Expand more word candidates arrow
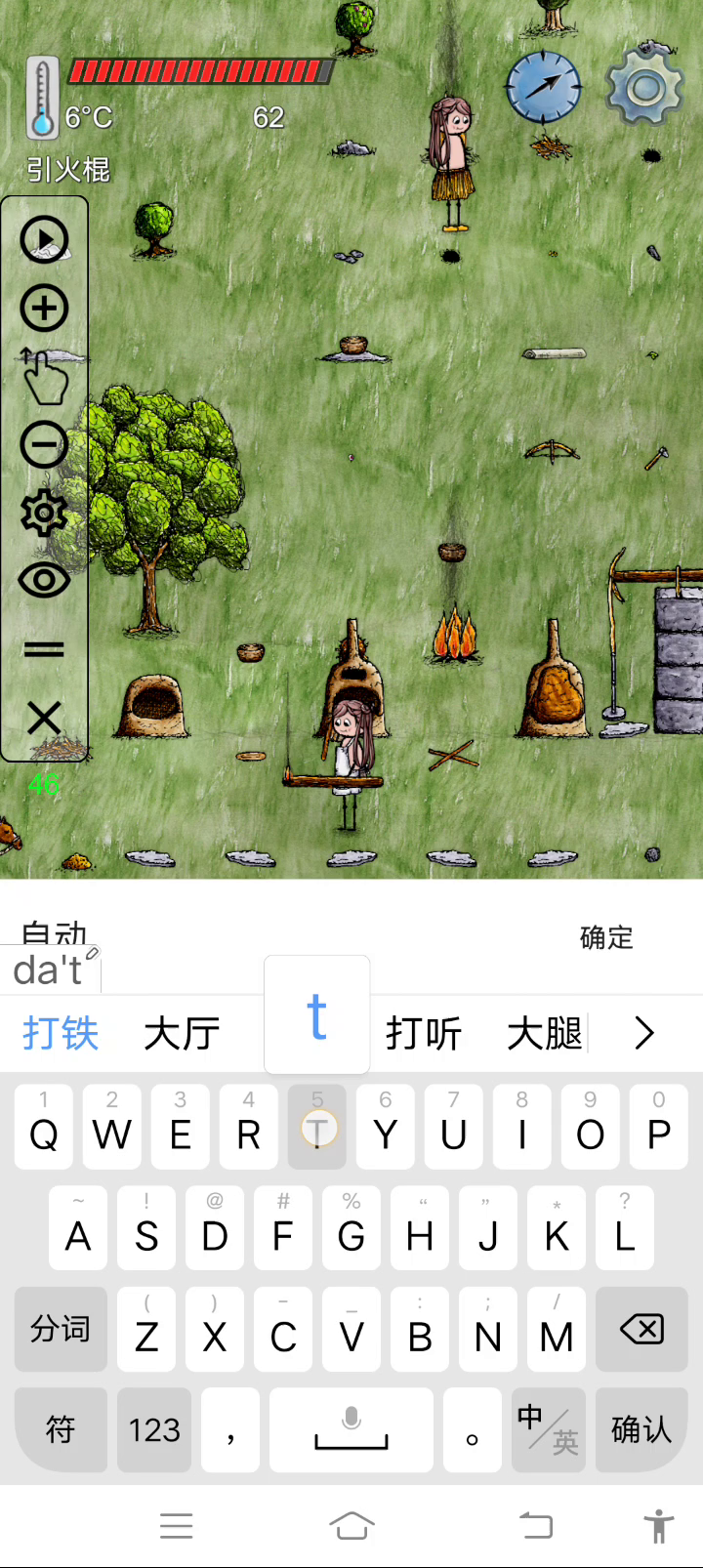The height and width of the screenshot is (1568, 703). pyautogui.click(x=643, y=1033)
